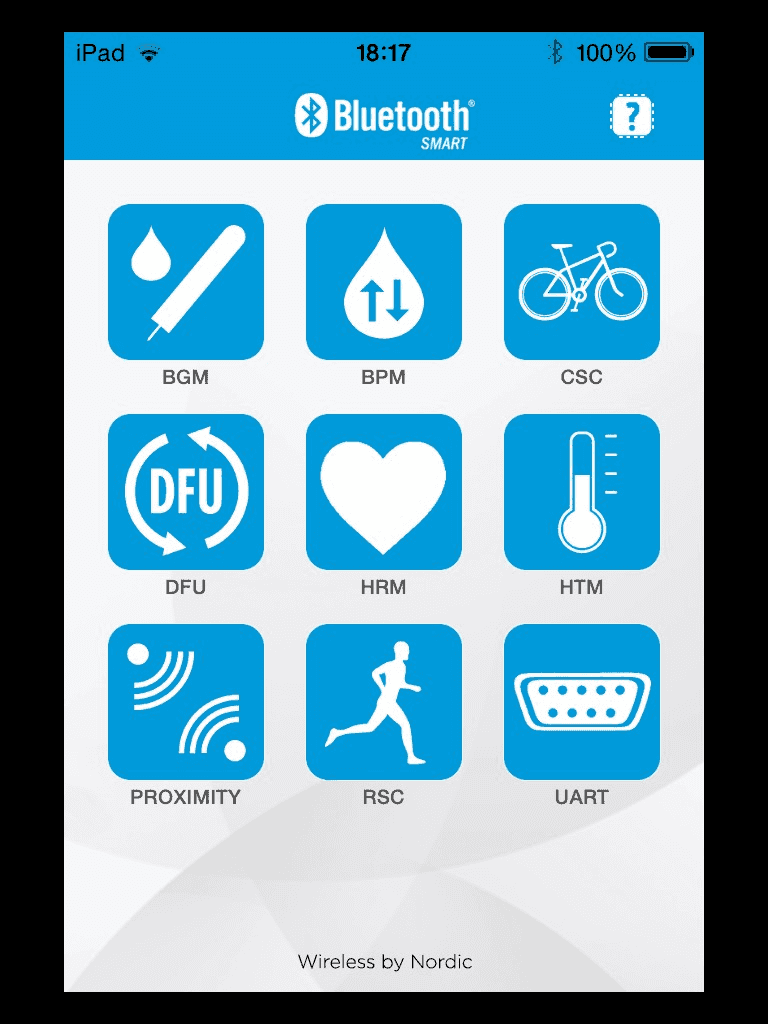Open the help question mark icon
Image resolution: width=768 pixels, height=1024 pixels.
click(x=631, y=117)
